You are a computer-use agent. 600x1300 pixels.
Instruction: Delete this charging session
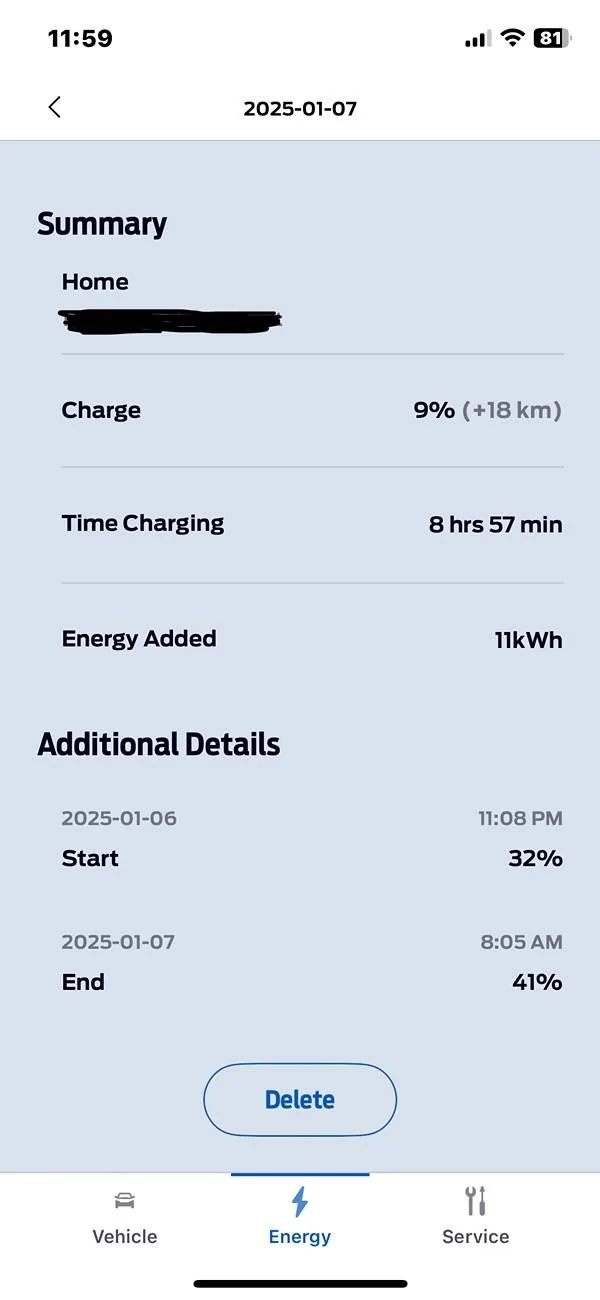(x=300, y=1100)
